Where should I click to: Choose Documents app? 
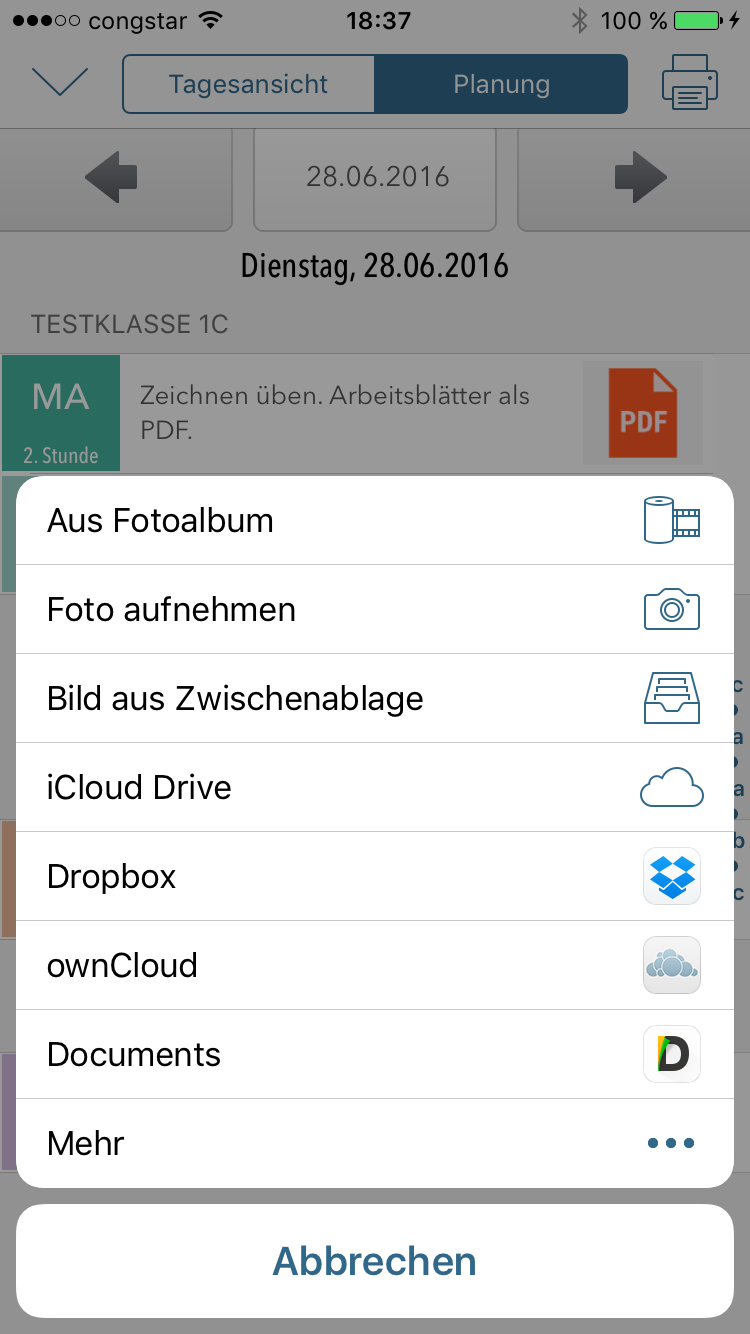click(x=375, y=1054)
